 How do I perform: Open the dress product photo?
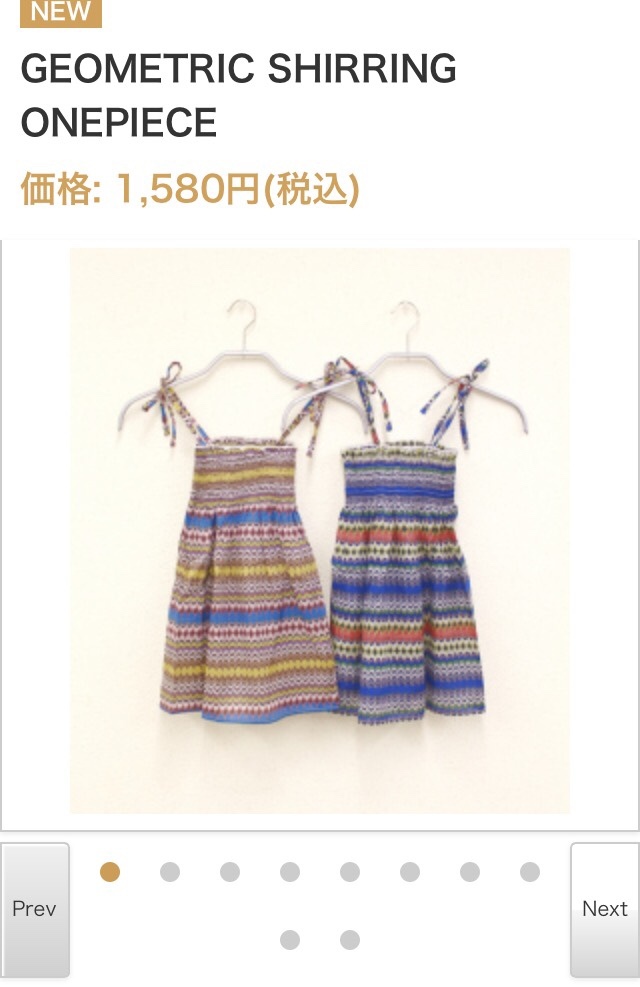(320, 530)
